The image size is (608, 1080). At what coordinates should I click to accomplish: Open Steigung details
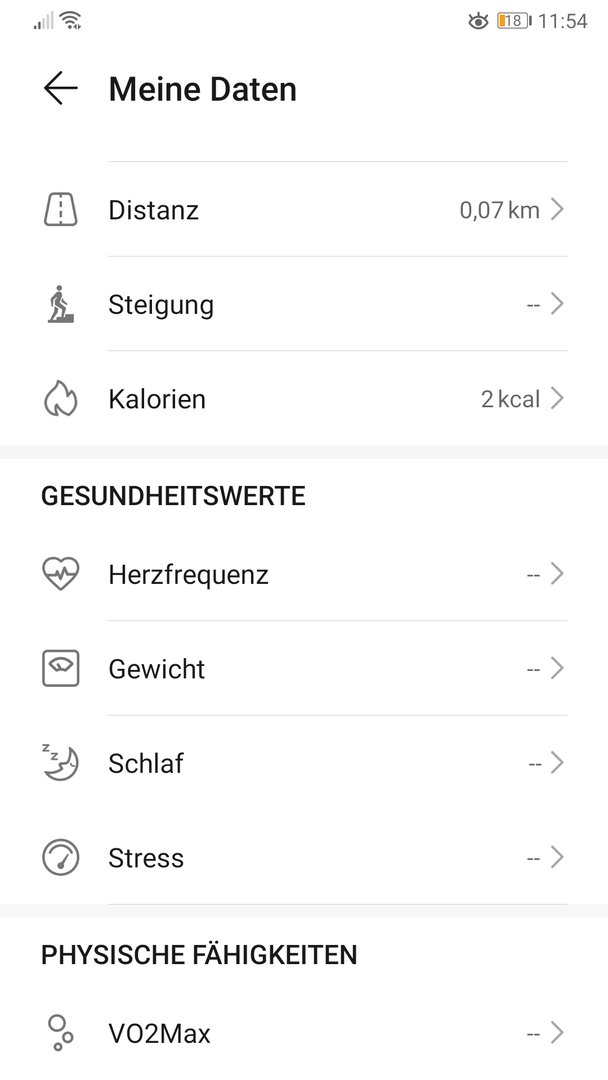click(x=304, y=304)
